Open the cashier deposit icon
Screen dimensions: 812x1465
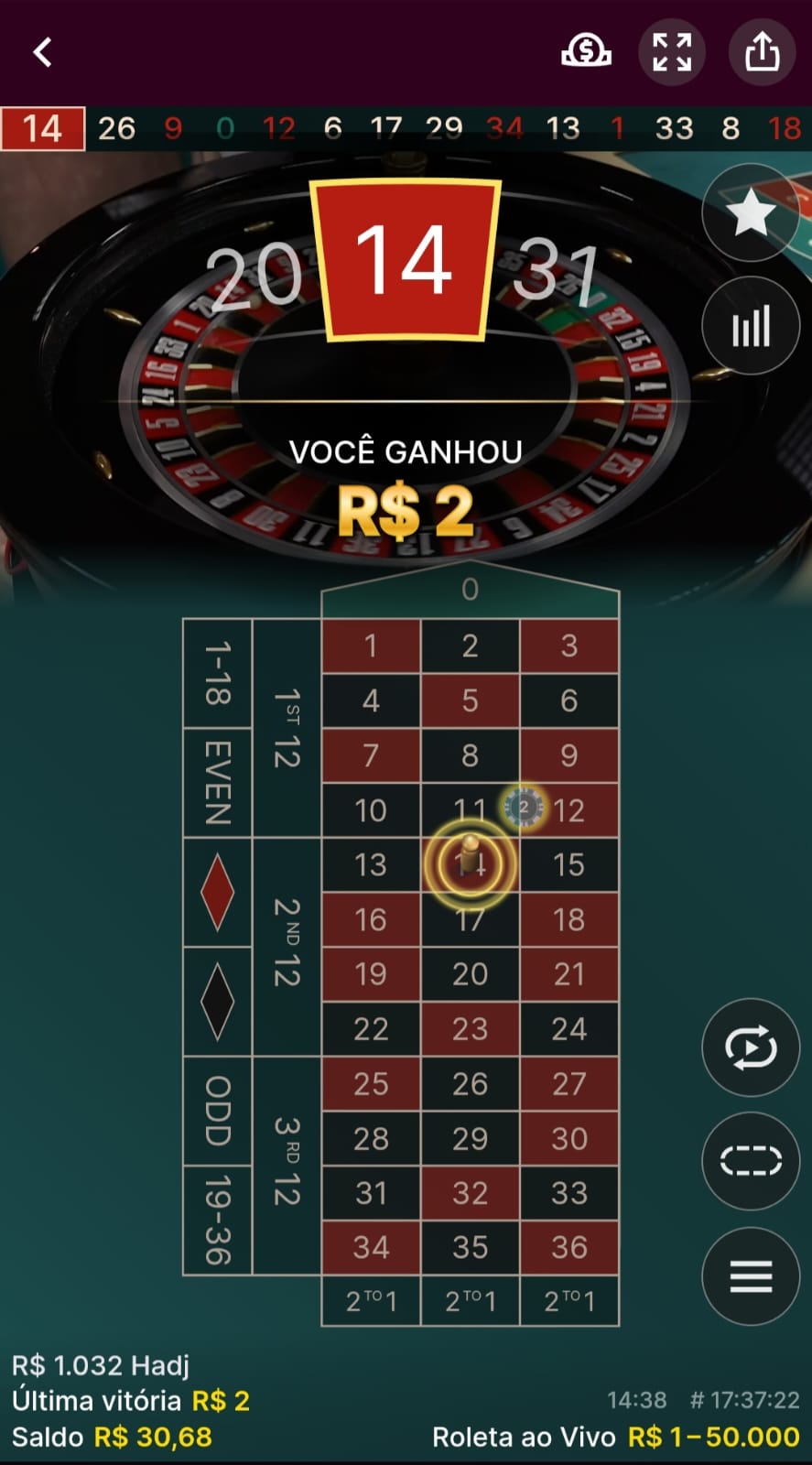pos(585,52)
